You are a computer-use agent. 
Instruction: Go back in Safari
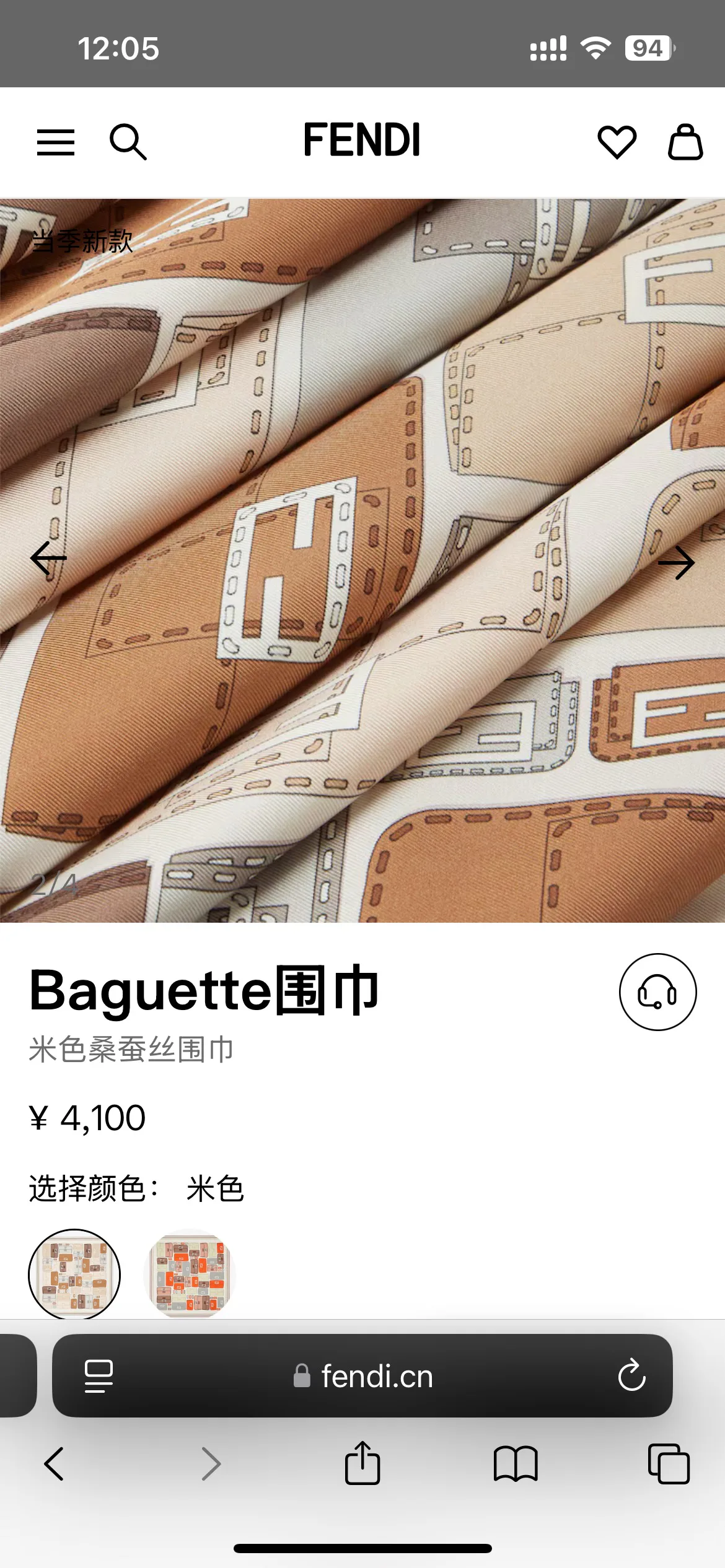click(54, 1464)
